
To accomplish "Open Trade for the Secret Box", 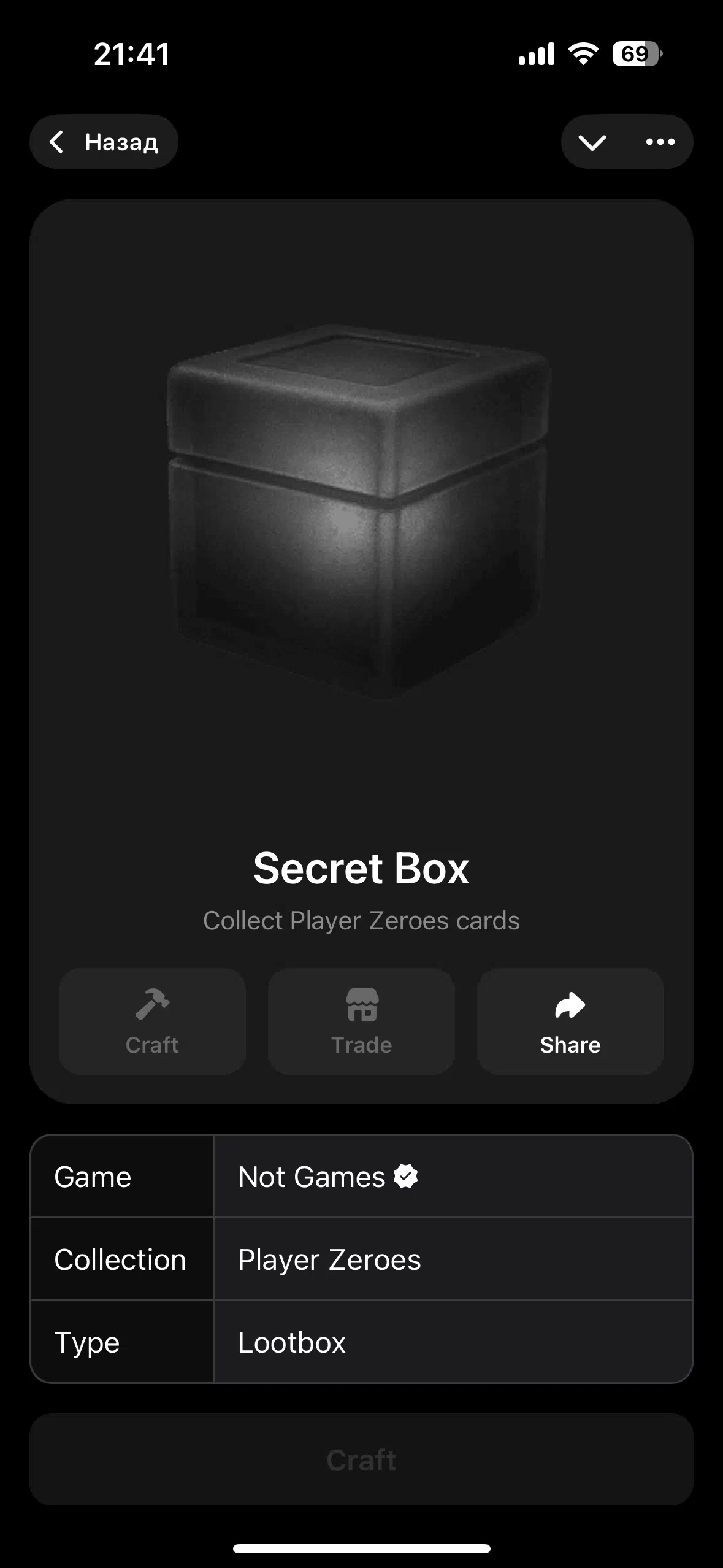I will 361,1021.
